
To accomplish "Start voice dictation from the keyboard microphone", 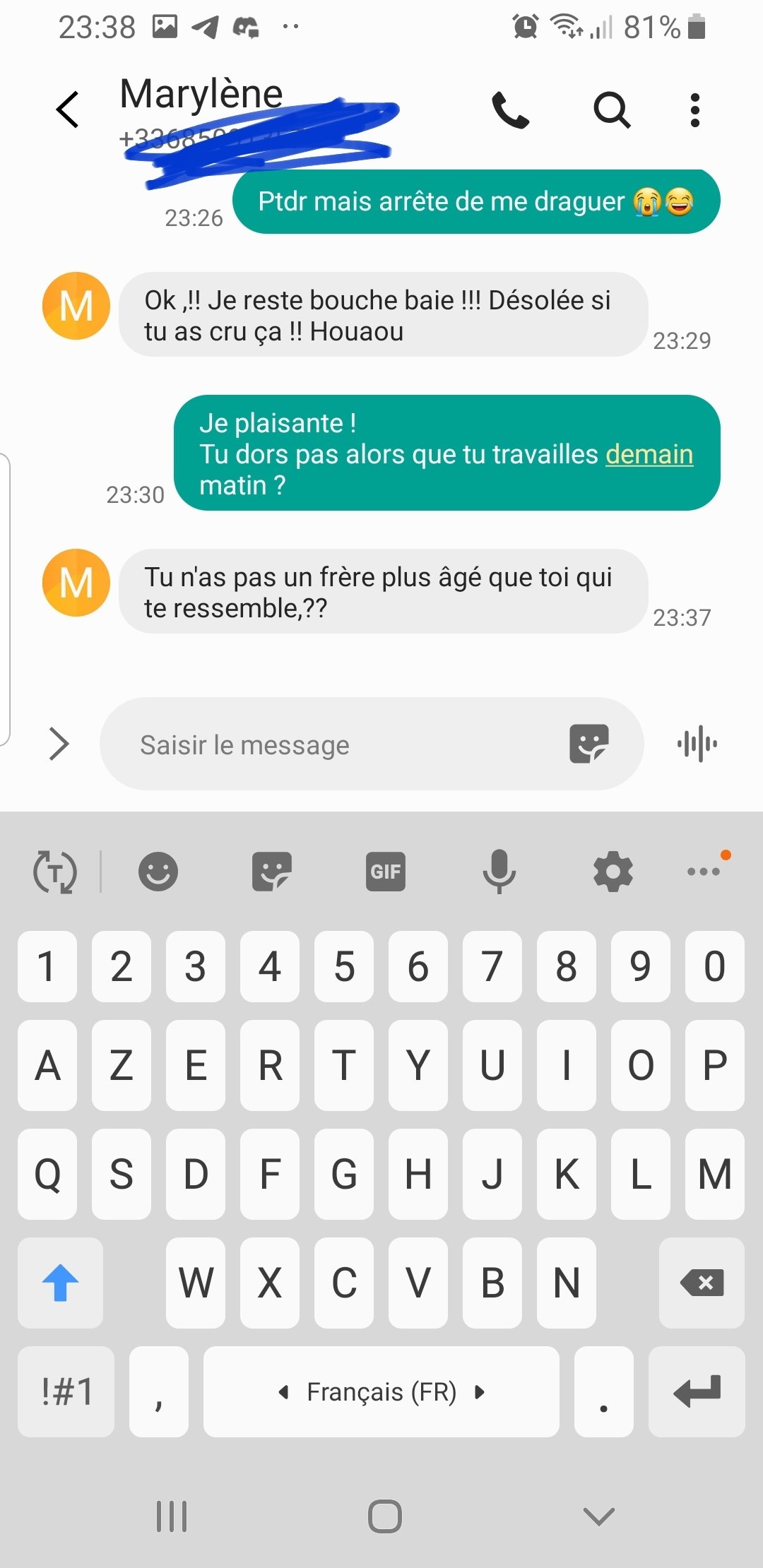I will point(499,872).
